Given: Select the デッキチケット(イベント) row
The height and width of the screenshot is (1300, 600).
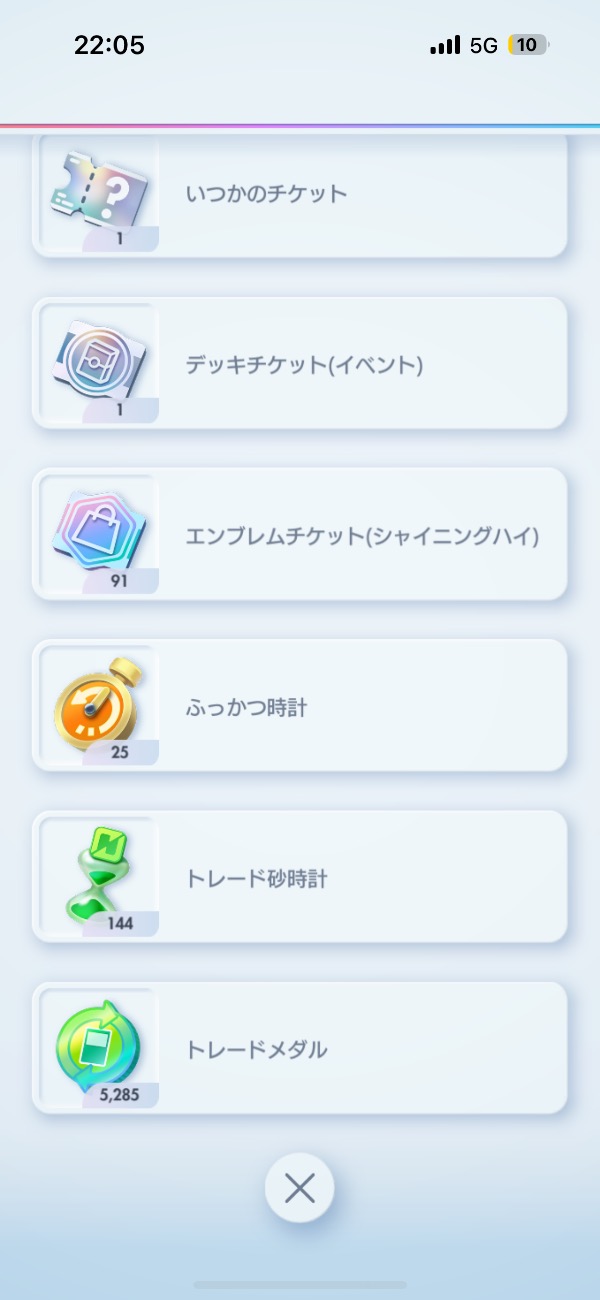Looking at the screenshot, I should coord(300,365).
